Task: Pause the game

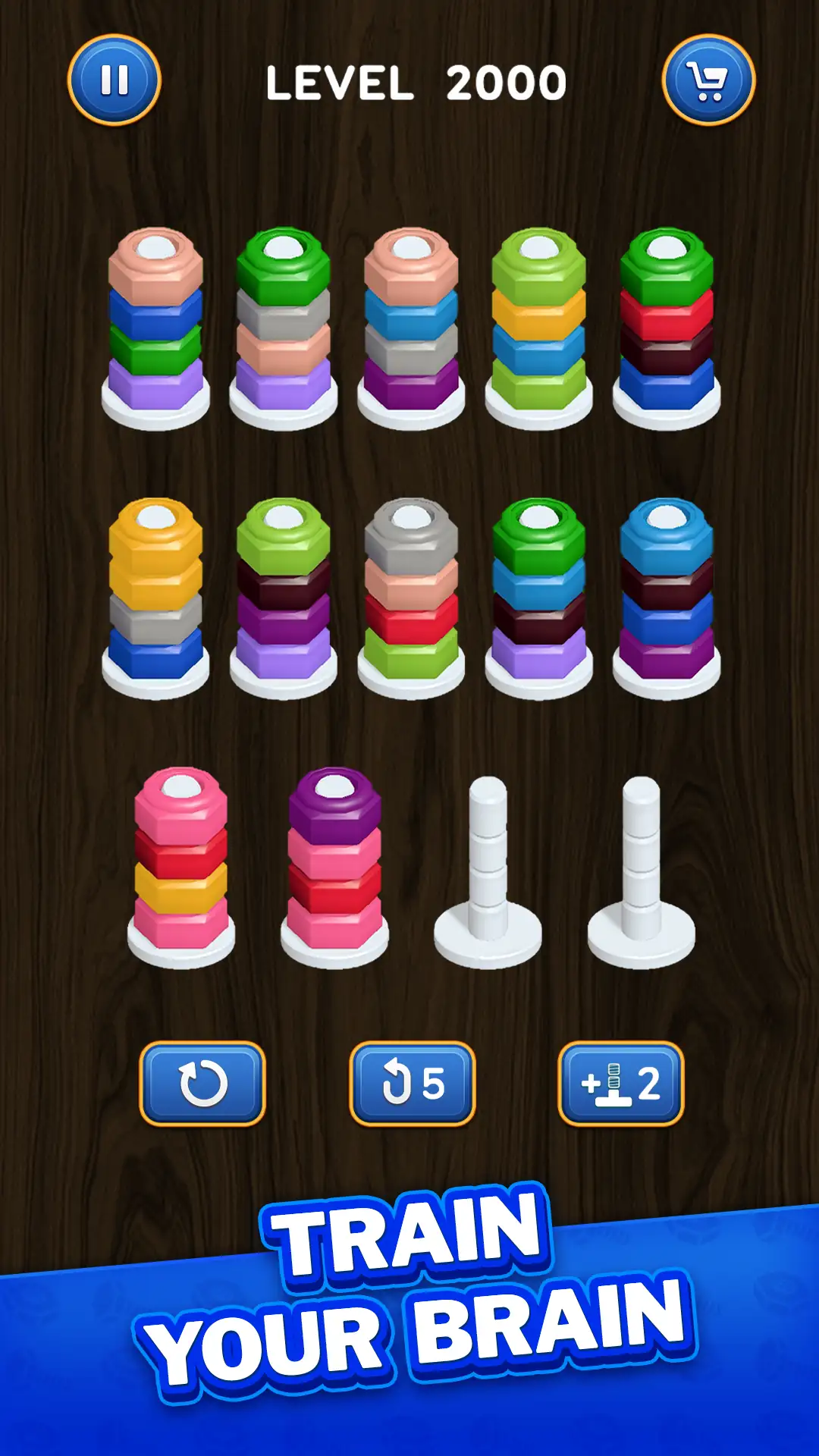Action: 115,80
